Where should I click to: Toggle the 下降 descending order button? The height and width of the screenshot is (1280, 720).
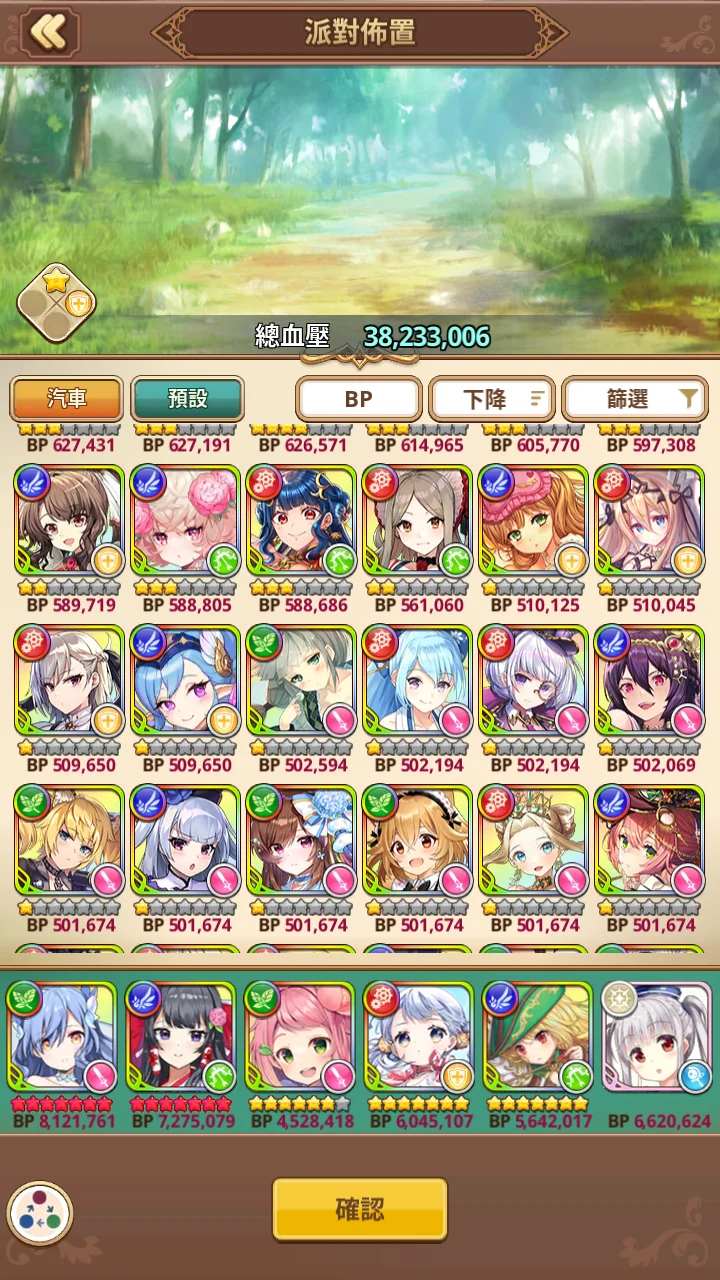(491, 399)
